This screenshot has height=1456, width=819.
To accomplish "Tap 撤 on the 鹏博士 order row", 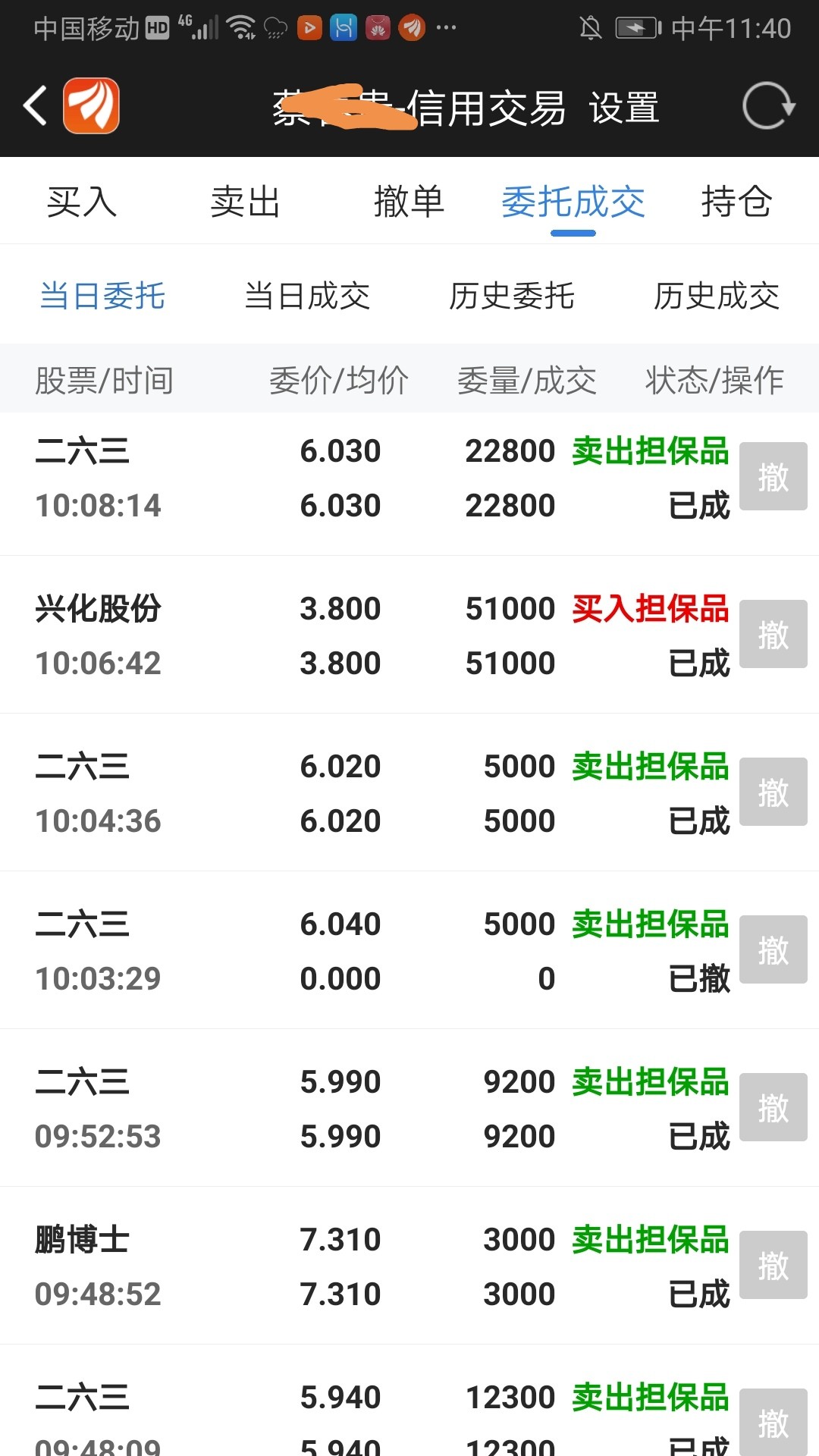I will pyautogui.click(x=773, y=1265).
